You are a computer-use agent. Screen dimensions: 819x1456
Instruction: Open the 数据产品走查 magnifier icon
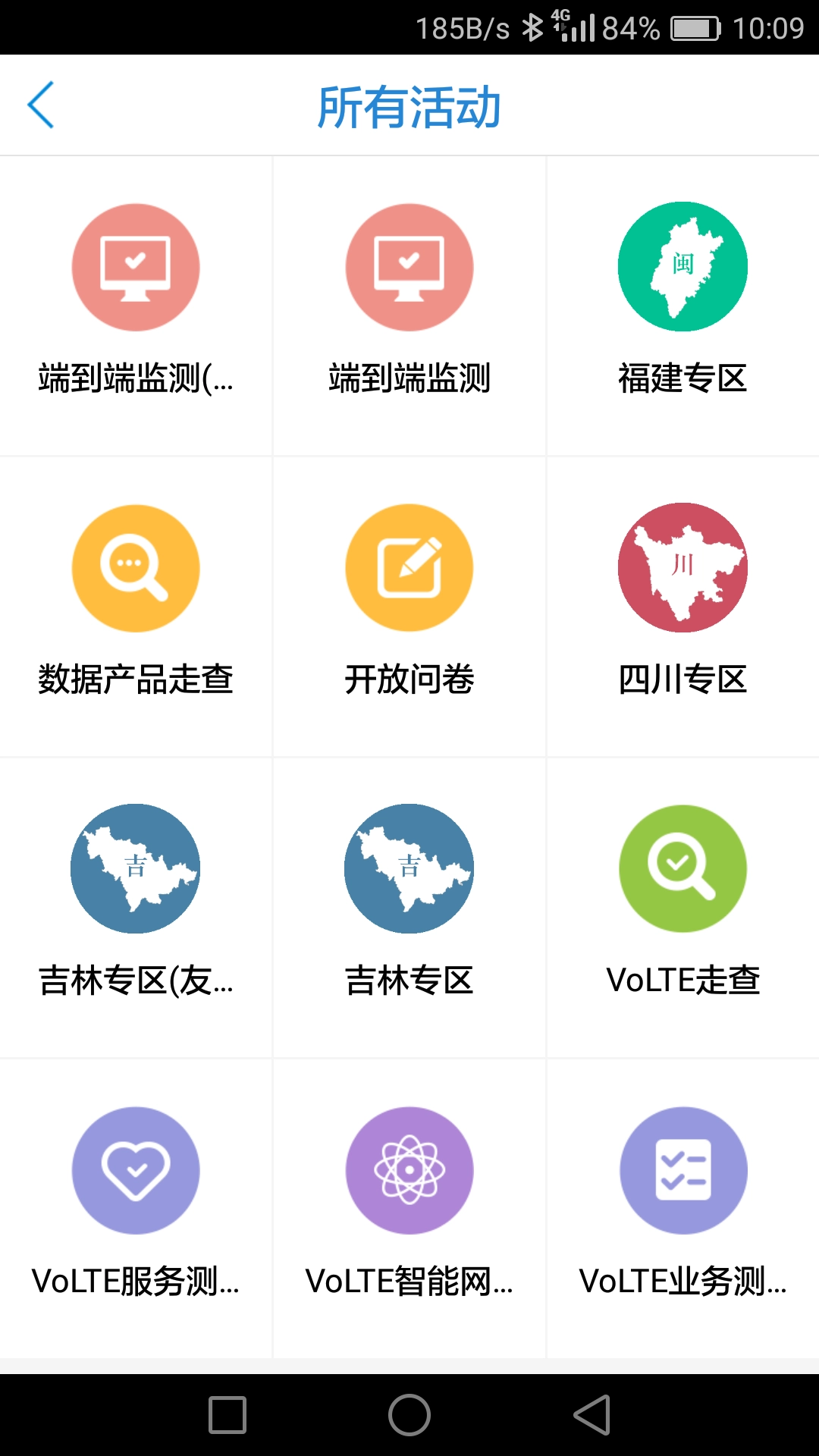[x=136, y=567]
